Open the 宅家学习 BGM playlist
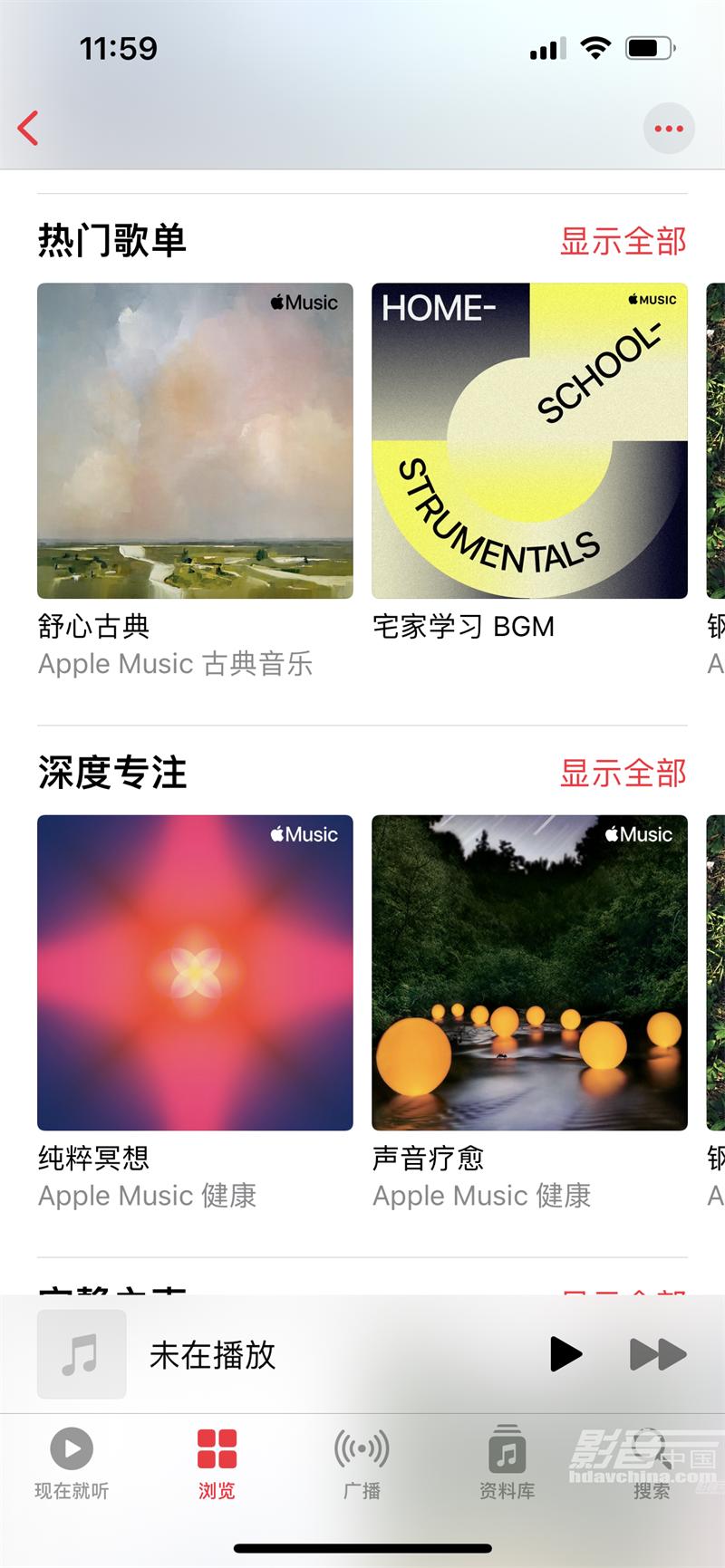Viewport: 725px width, 1568px height. [529, 441]
